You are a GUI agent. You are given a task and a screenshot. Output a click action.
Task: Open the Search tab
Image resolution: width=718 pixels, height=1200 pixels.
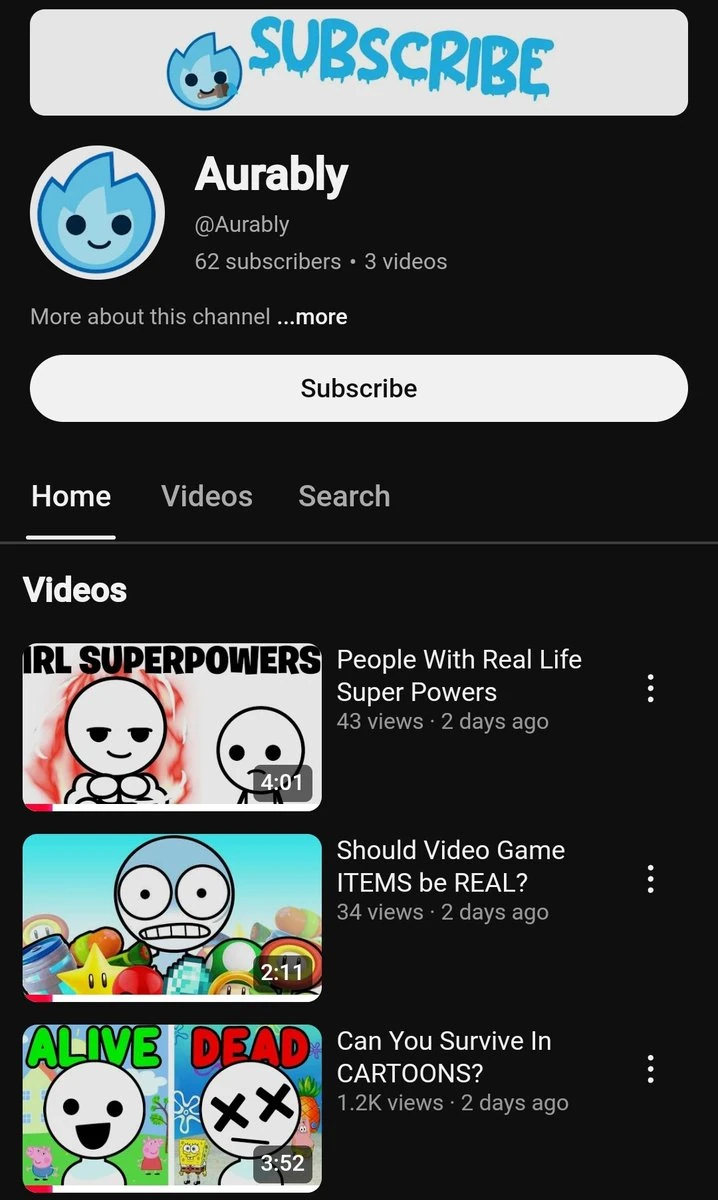click(344, 496)
